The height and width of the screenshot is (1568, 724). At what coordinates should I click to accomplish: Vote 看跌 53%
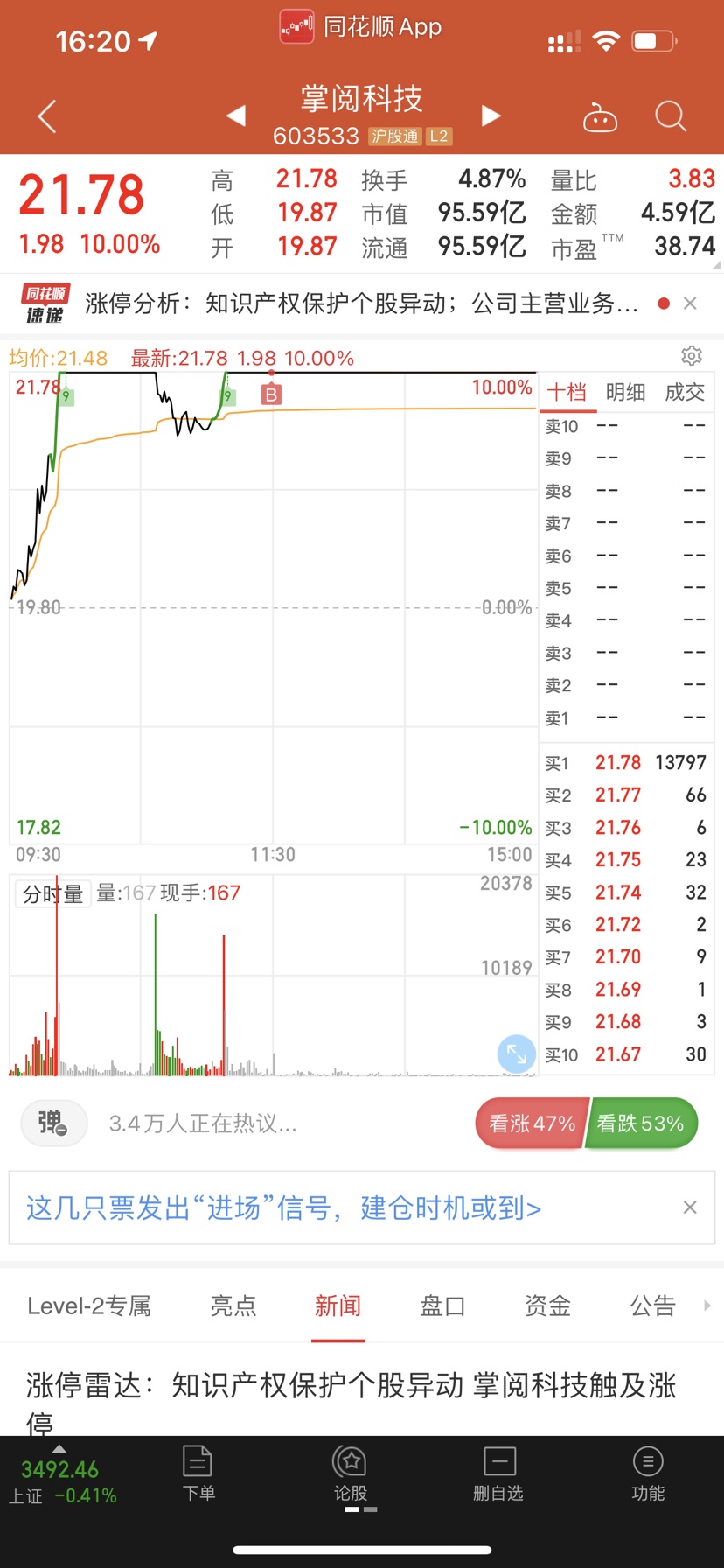pos(641,1123)
